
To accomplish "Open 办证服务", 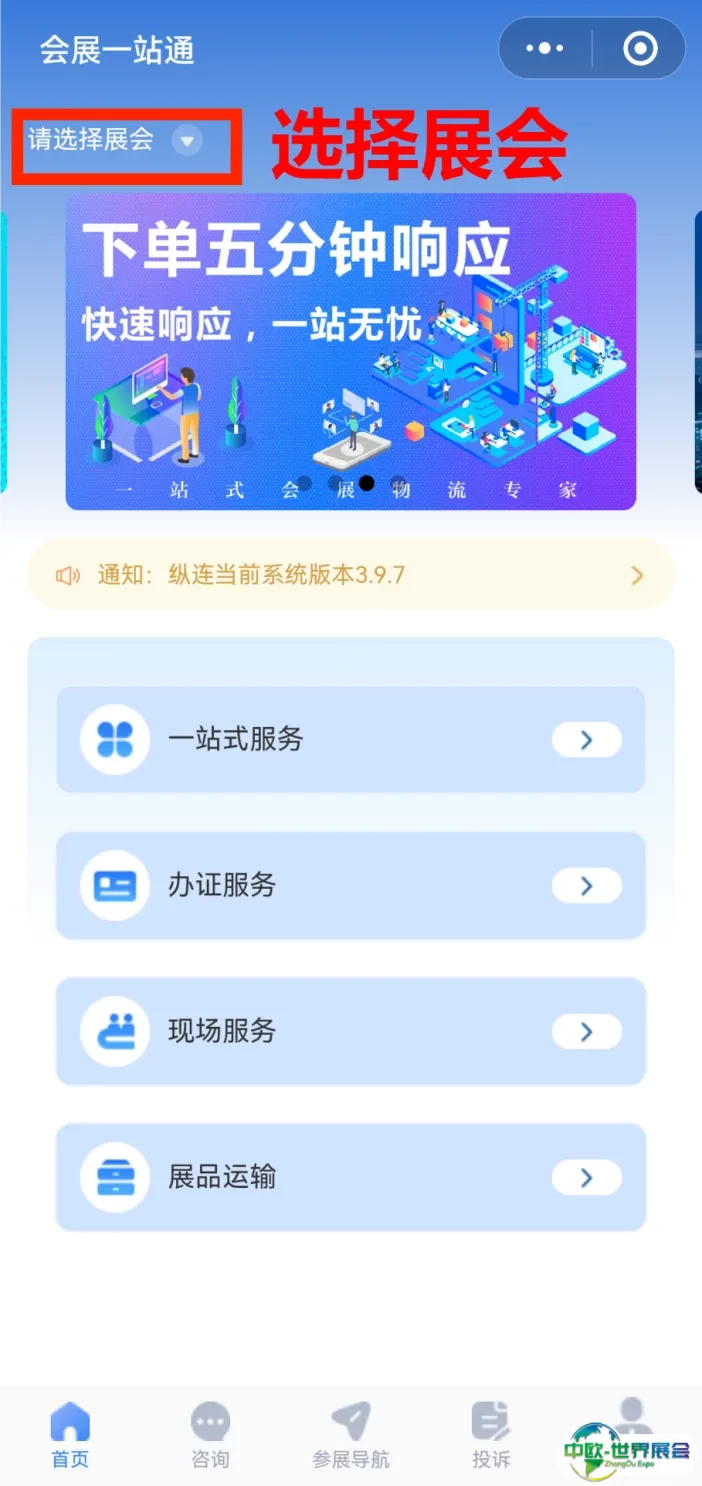I will 350,885.
